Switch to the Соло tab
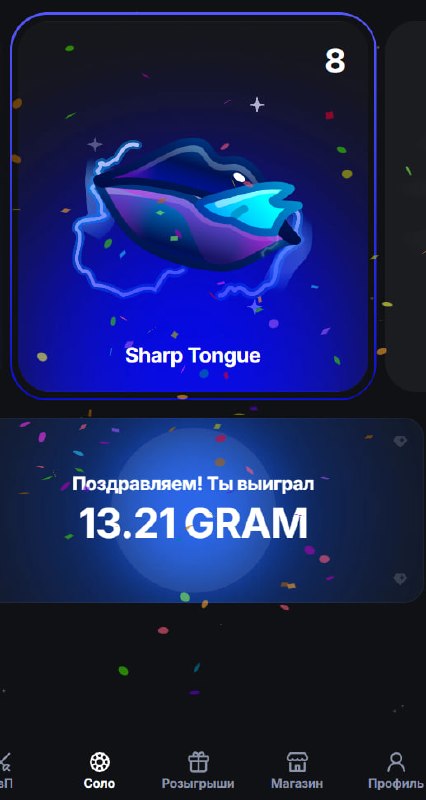426x800 pixels. click(99, 770)
